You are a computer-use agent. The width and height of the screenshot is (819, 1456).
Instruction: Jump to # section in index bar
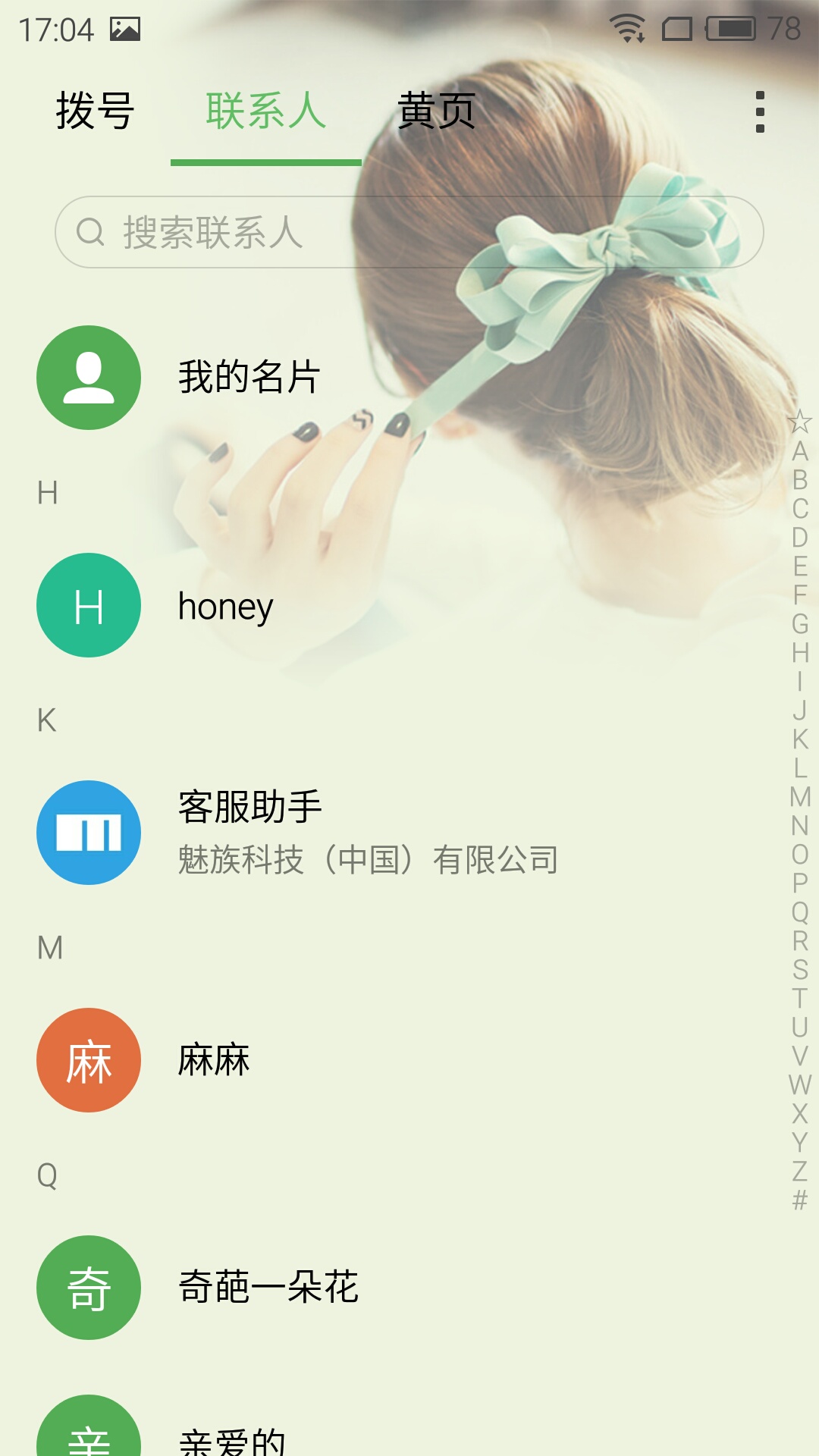tap(800, 1200)
